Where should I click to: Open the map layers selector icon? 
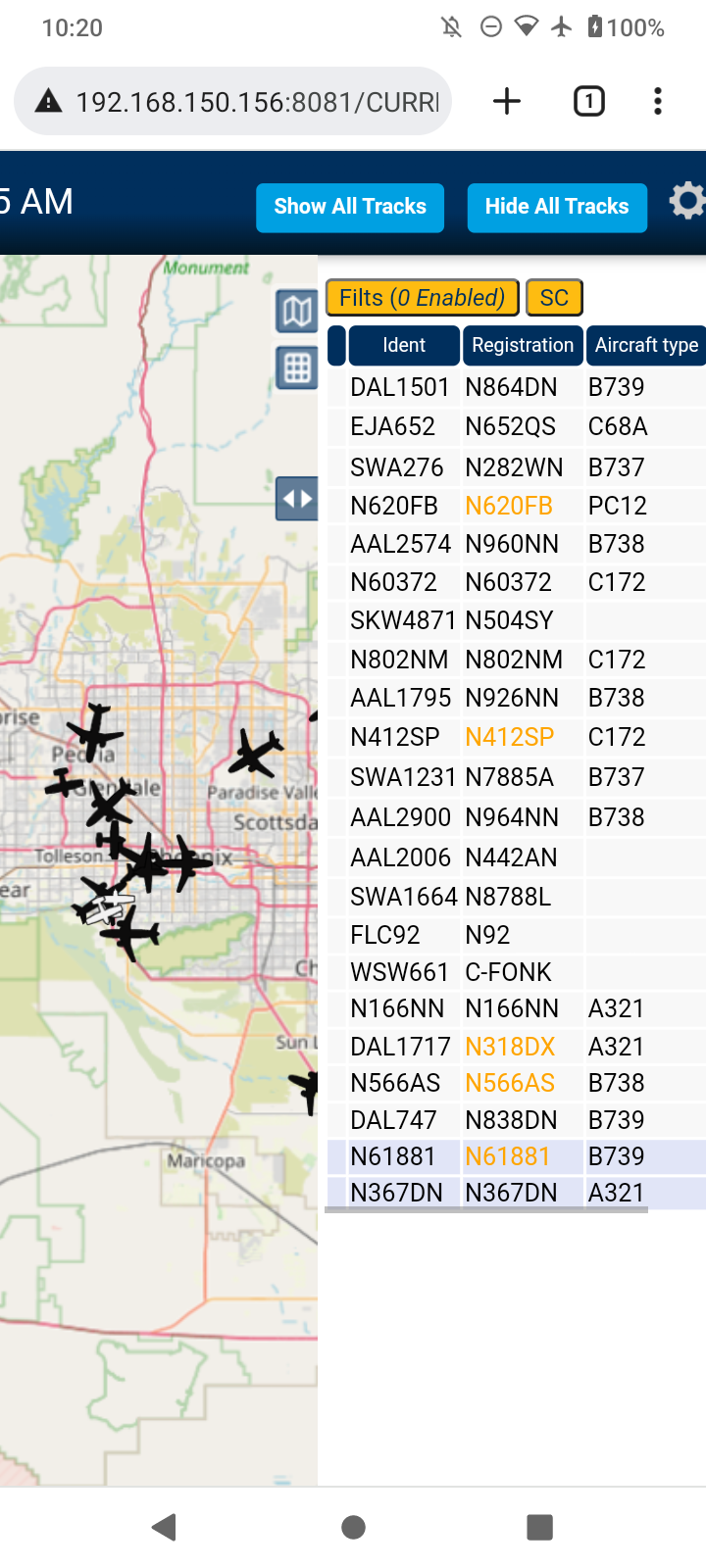coord(297,313)
